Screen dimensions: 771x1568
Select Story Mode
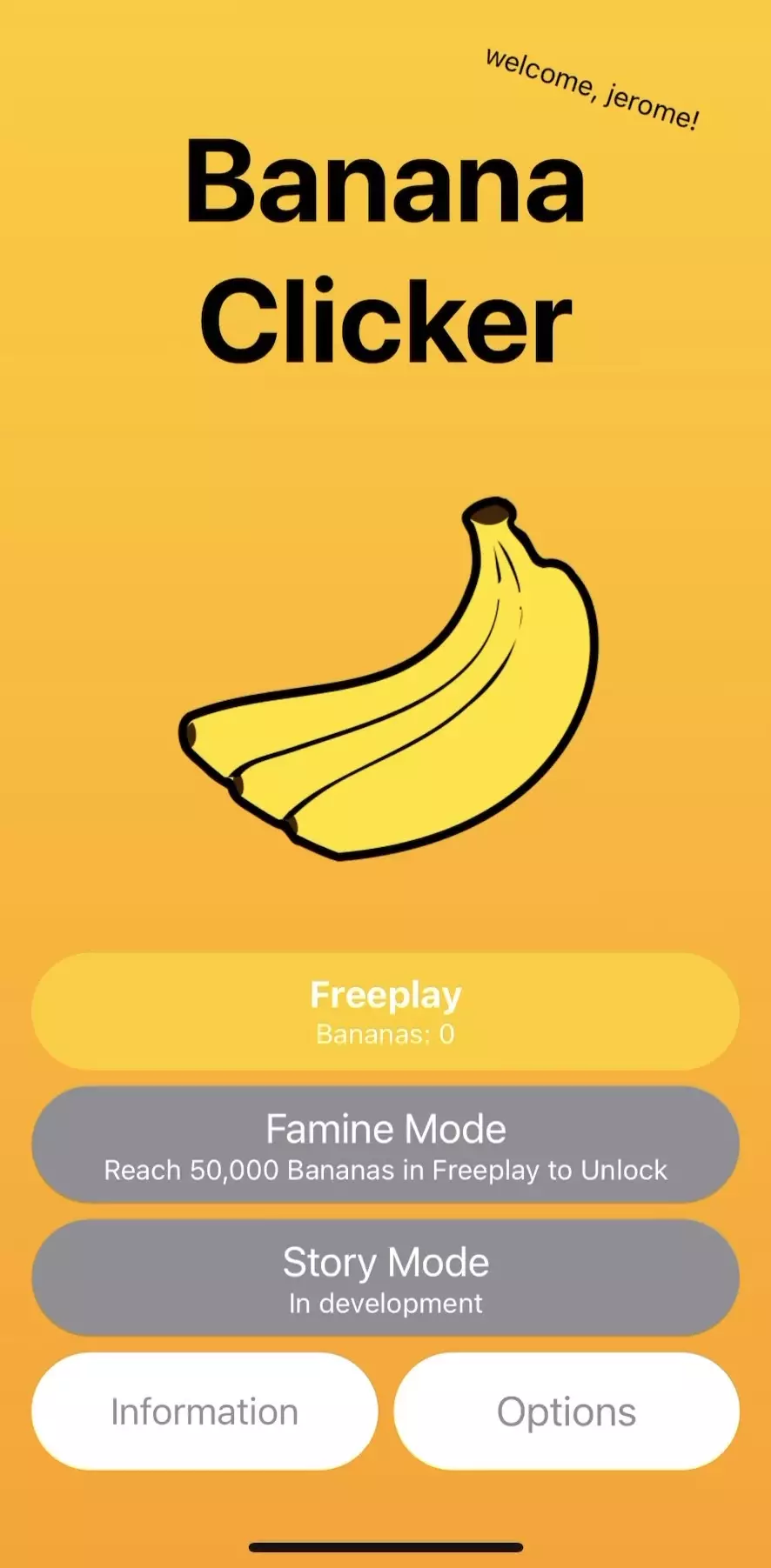tap(385, 1278)
